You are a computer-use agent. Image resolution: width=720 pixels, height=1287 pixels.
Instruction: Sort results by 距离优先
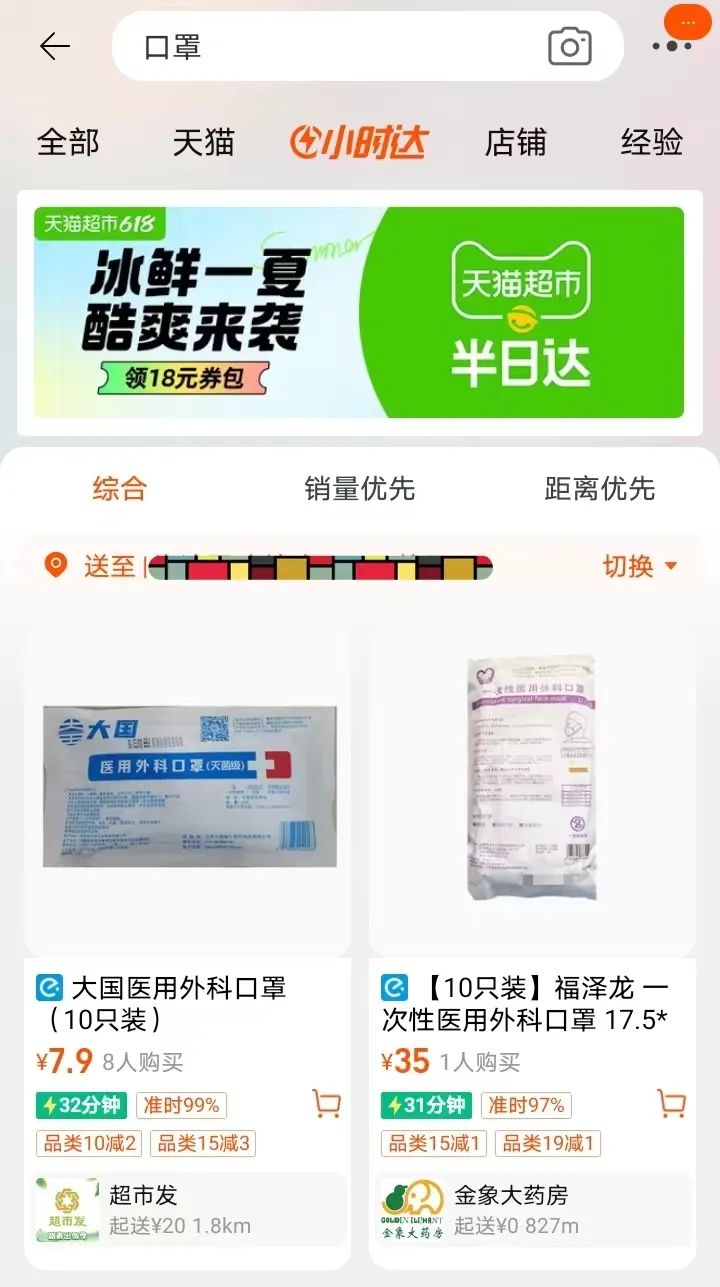599,488
